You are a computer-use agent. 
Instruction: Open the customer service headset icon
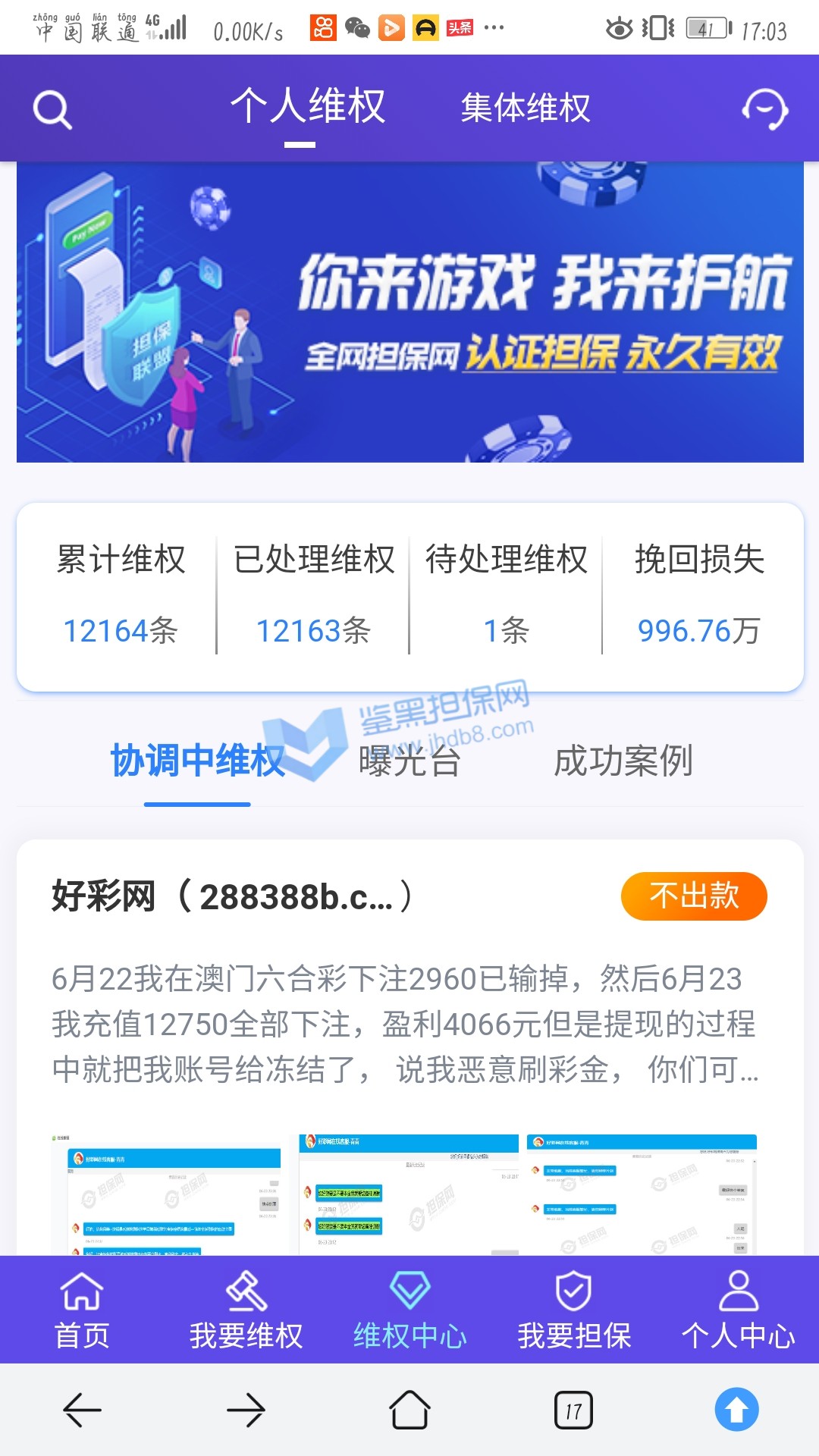point(764,109)
